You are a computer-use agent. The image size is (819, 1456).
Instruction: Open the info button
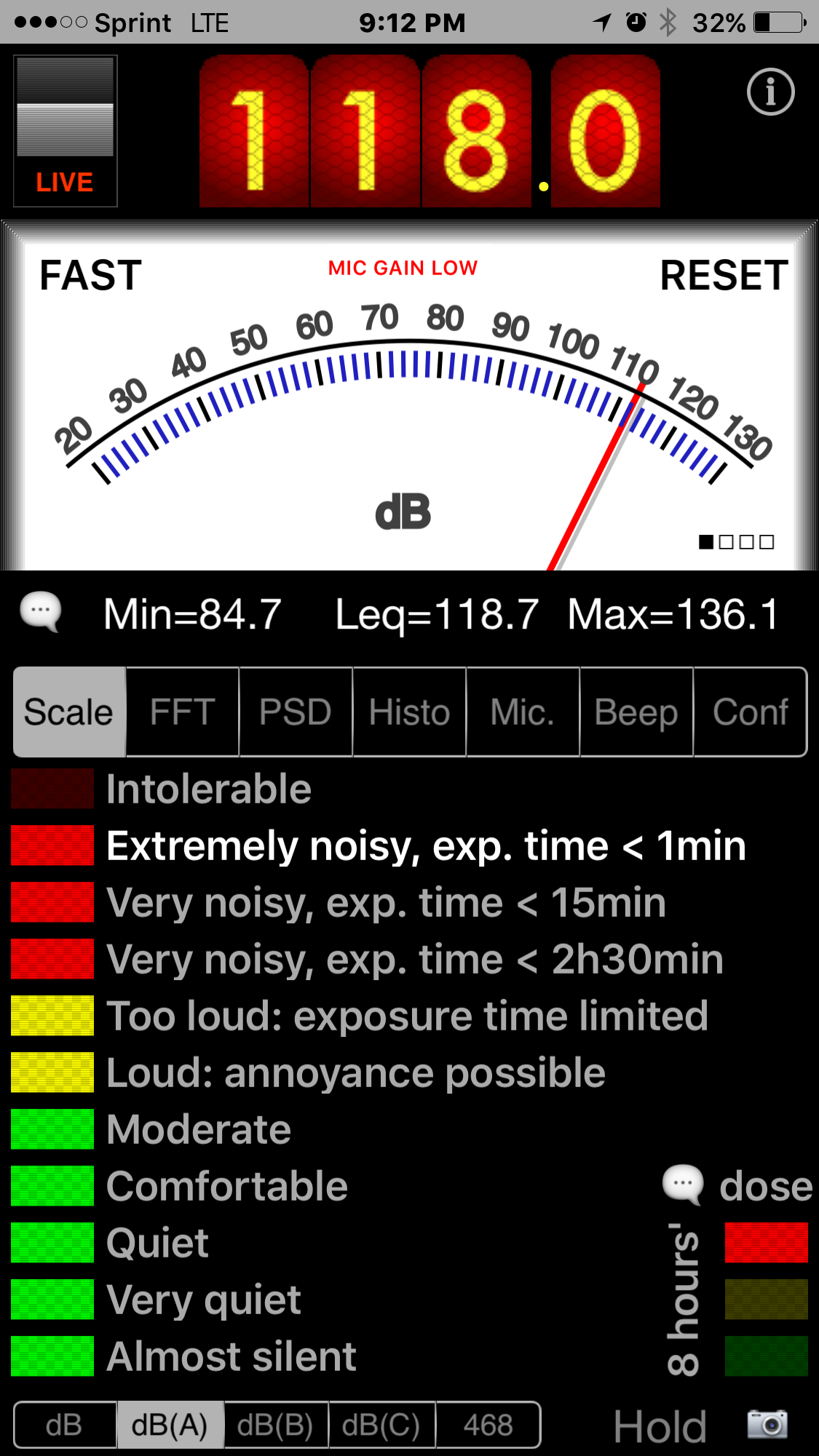coord(770,92)
